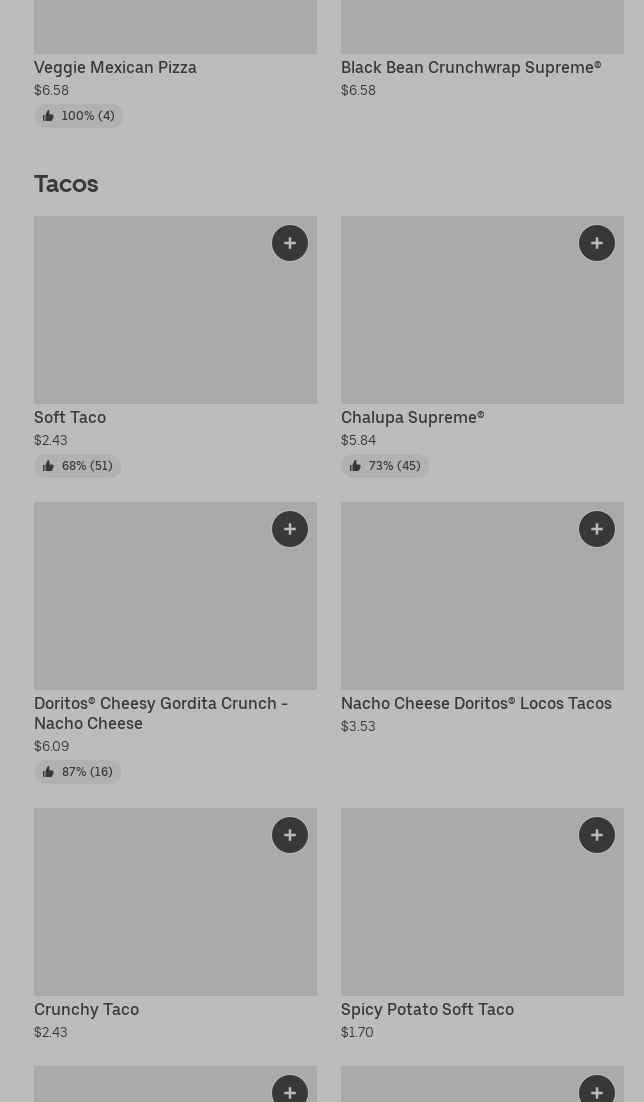Add Doritos Cheesy Gordita Crunch to order
This screenshot has width=644, height=1102.
(x=290, y=529)
